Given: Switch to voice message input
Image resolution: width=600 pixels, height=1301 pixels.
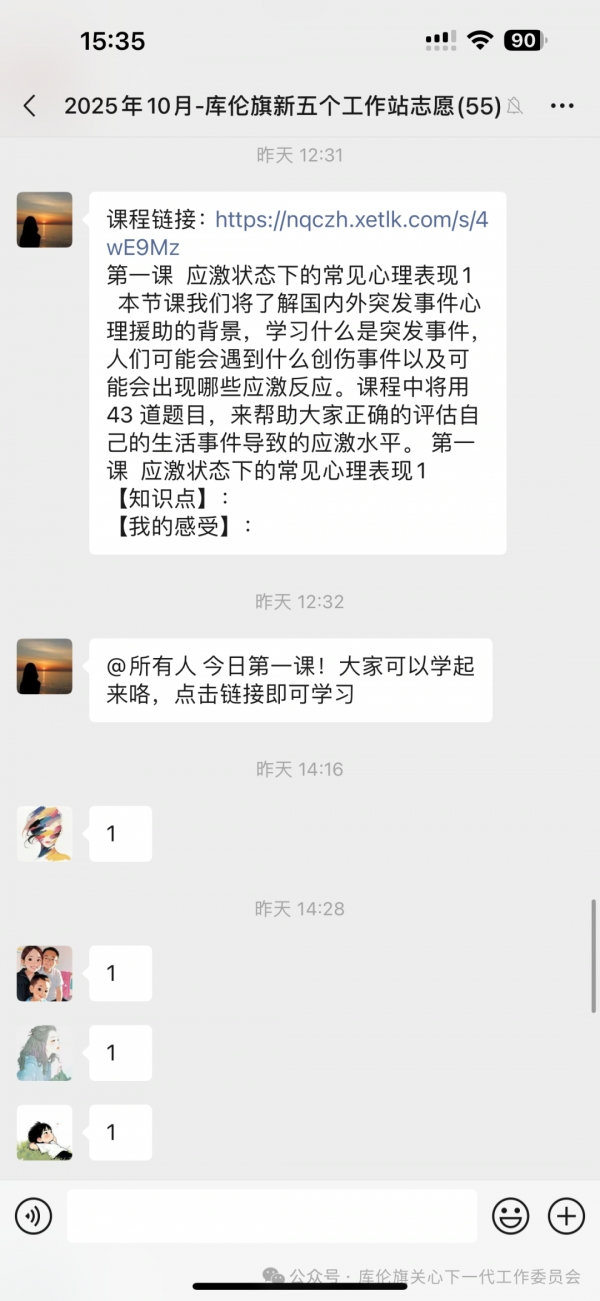Looking at the screenshot, I should coord(33,1216).
